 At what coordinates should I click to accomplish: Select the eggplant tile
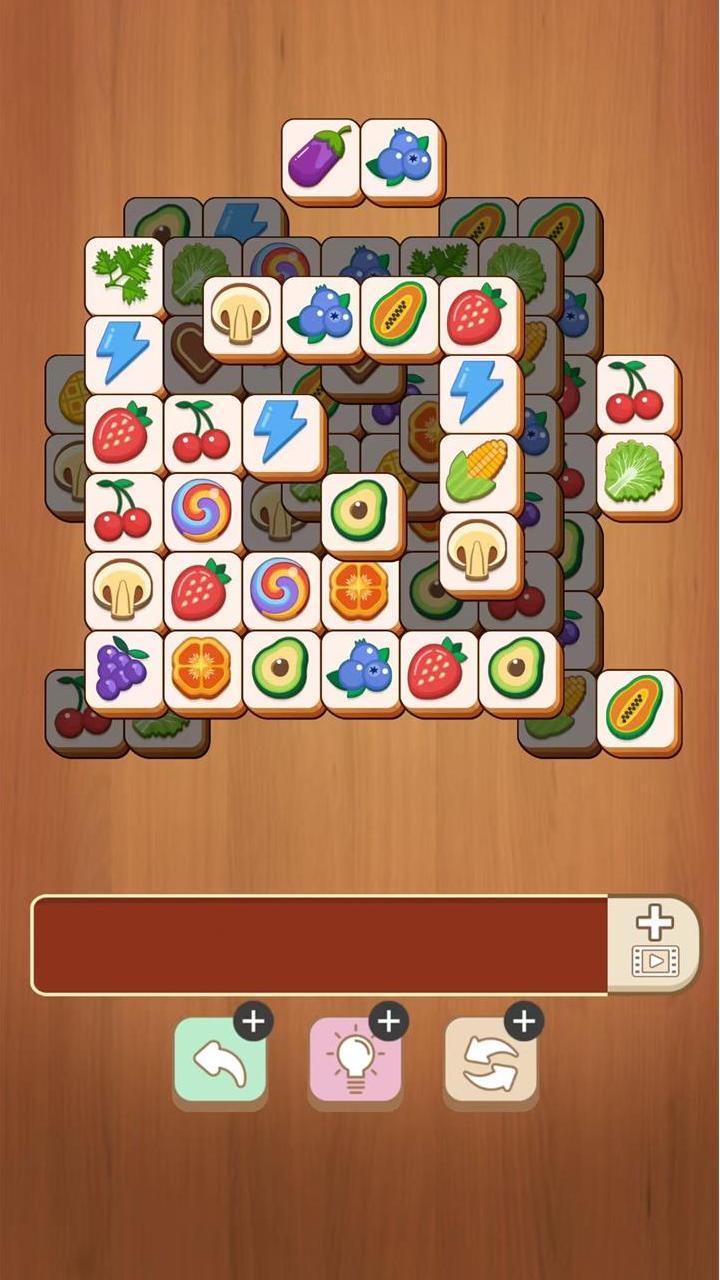(320, 157)
